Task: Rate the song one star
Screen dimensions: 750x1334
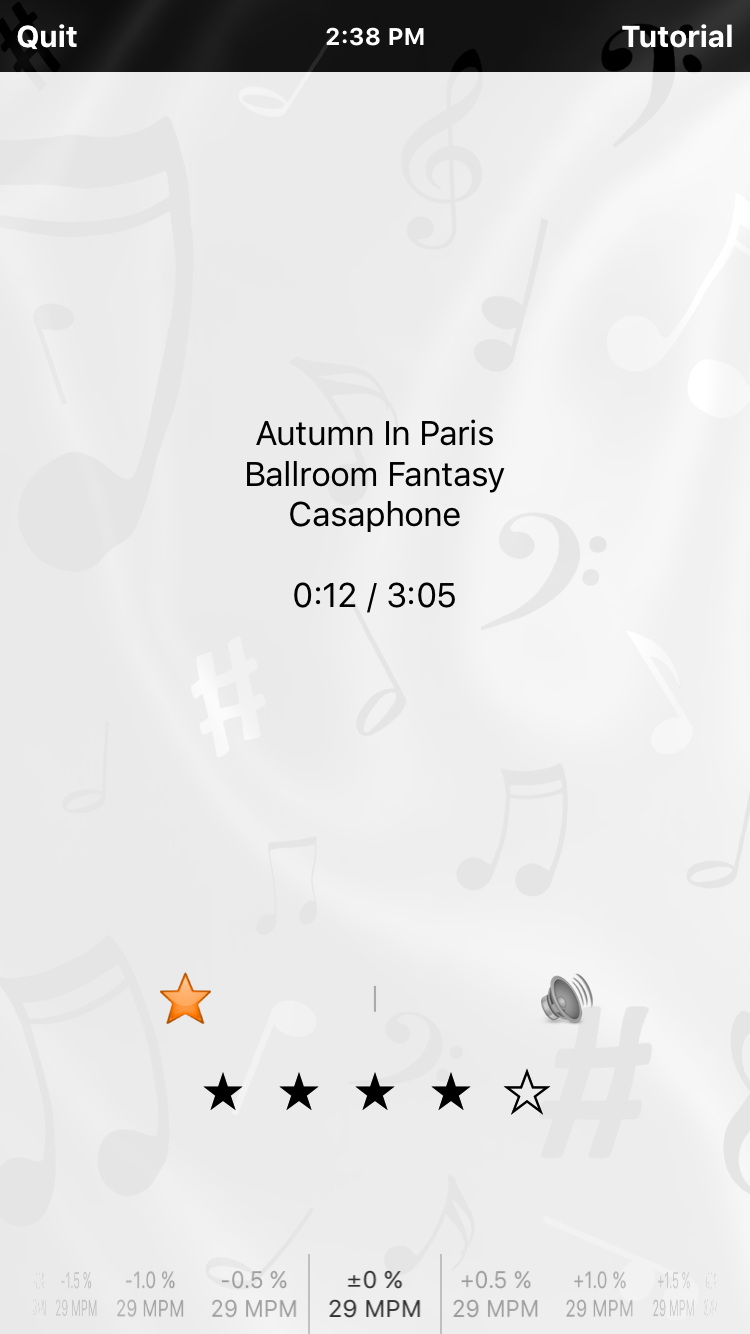Action: point(223,1092)
